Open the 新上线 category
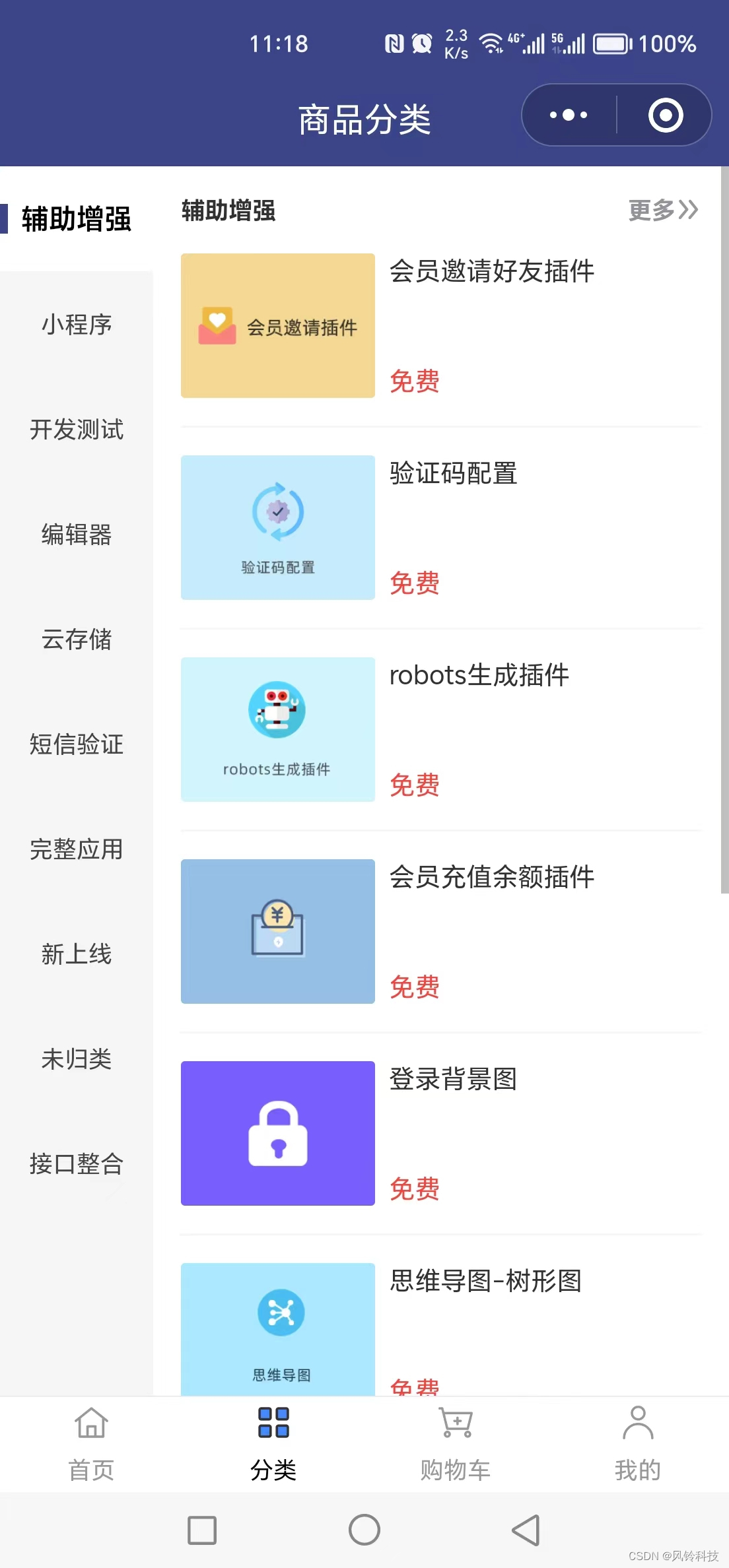The height and width of the screenshot is (1568, 729). click(77, 954)
